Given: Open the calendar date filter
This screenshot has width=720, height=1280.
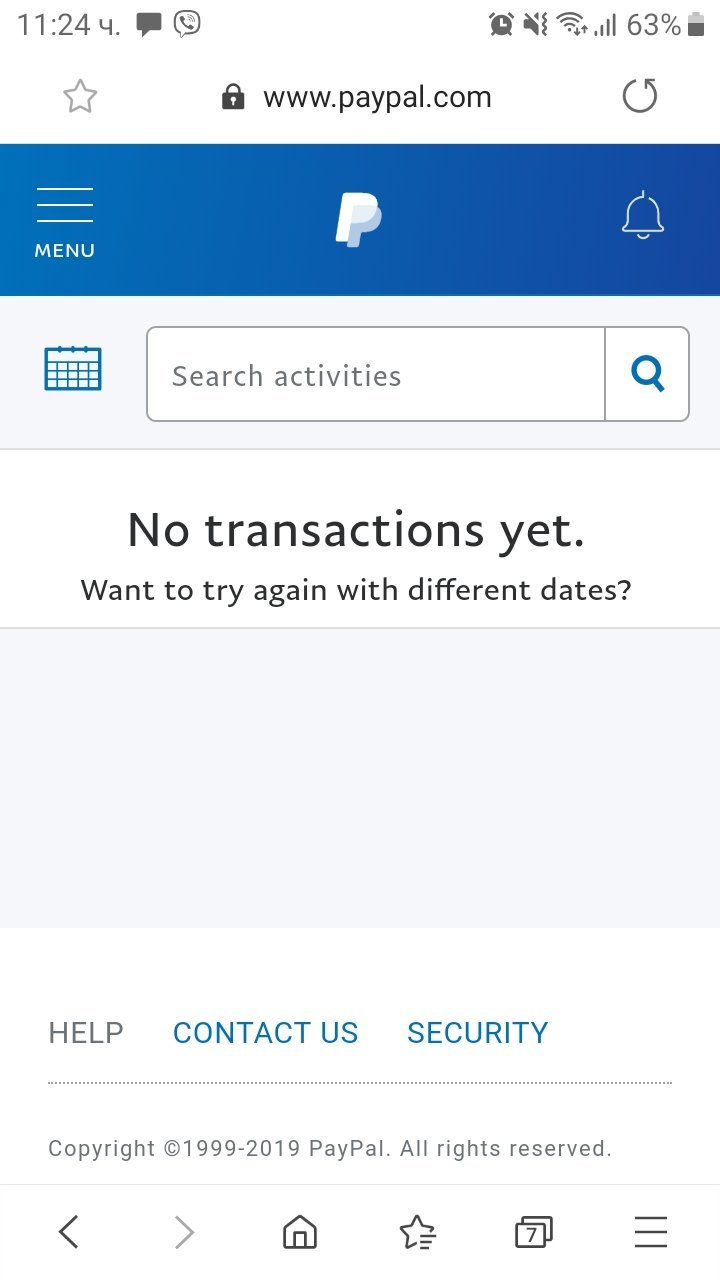Looking at the screenshot, I should [x=73, y=368].
